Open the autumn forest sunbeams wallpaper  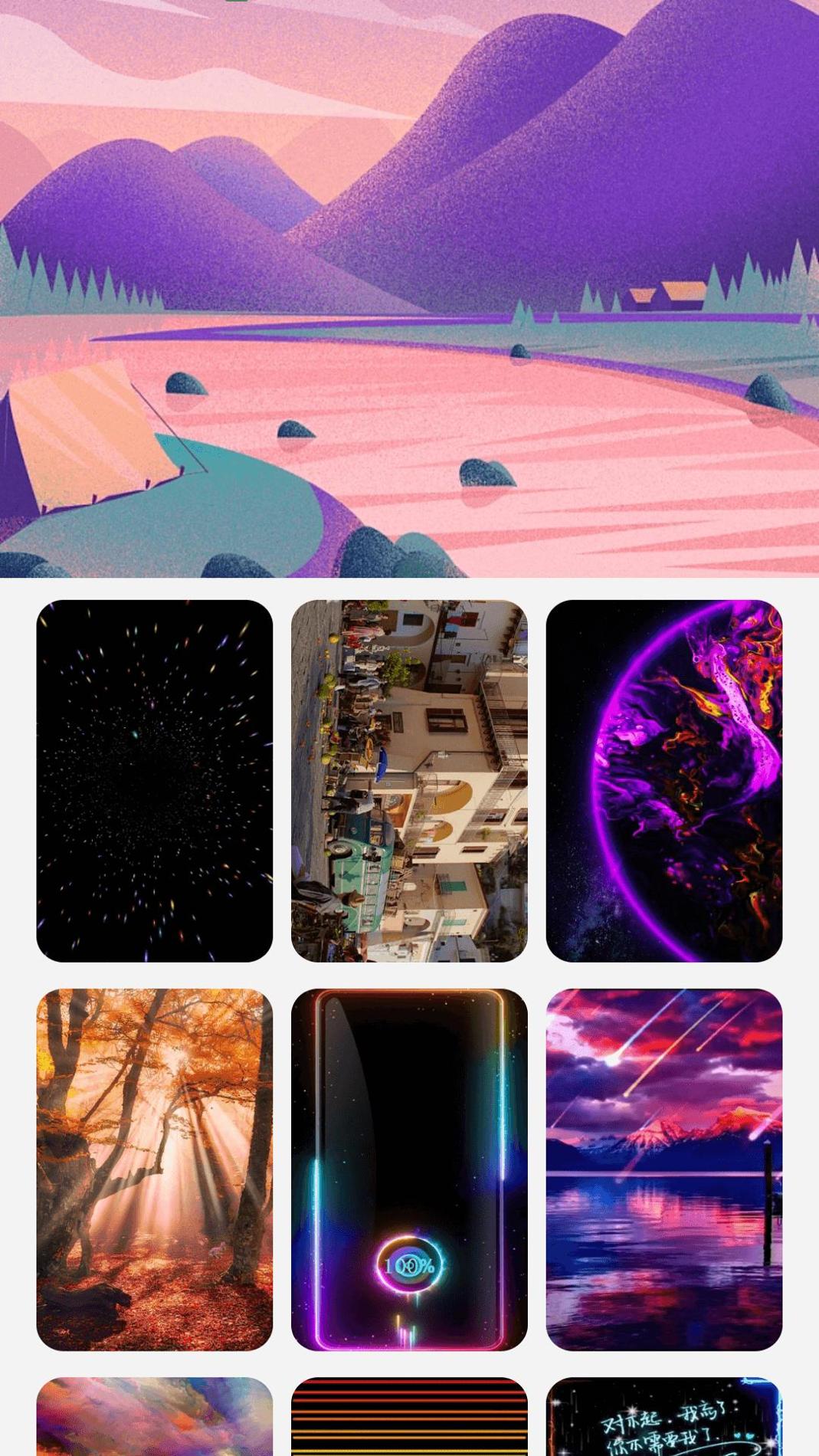pyautogui.click(x=154, y=1169)
